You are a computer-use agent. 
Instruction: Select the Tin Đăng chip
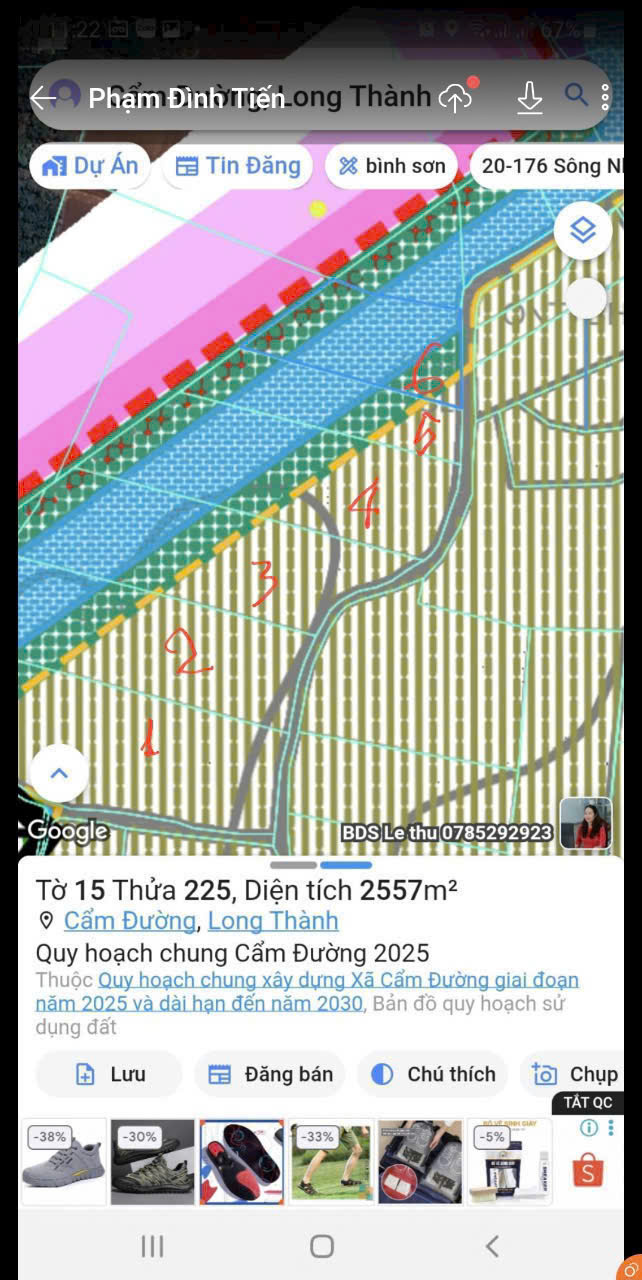[x=238, y=166]
